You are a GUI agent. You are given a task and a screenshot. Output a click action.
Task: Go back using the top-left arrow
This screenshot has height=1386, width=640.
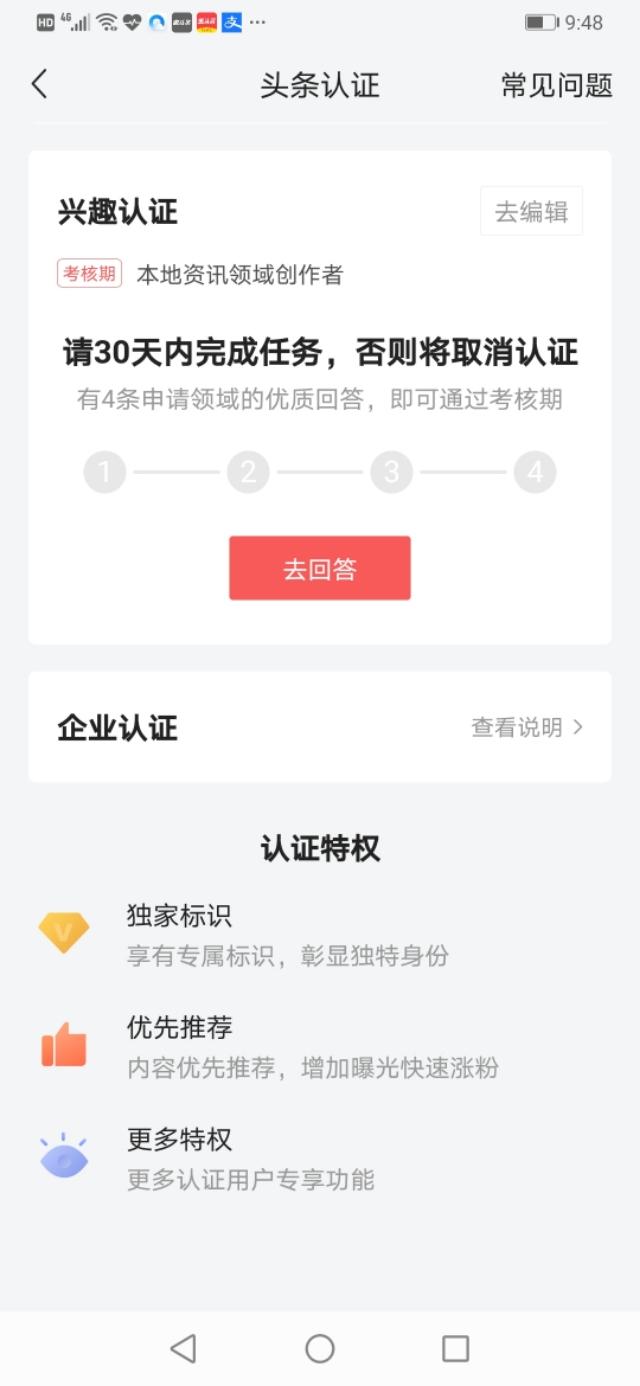click(40, 84)
